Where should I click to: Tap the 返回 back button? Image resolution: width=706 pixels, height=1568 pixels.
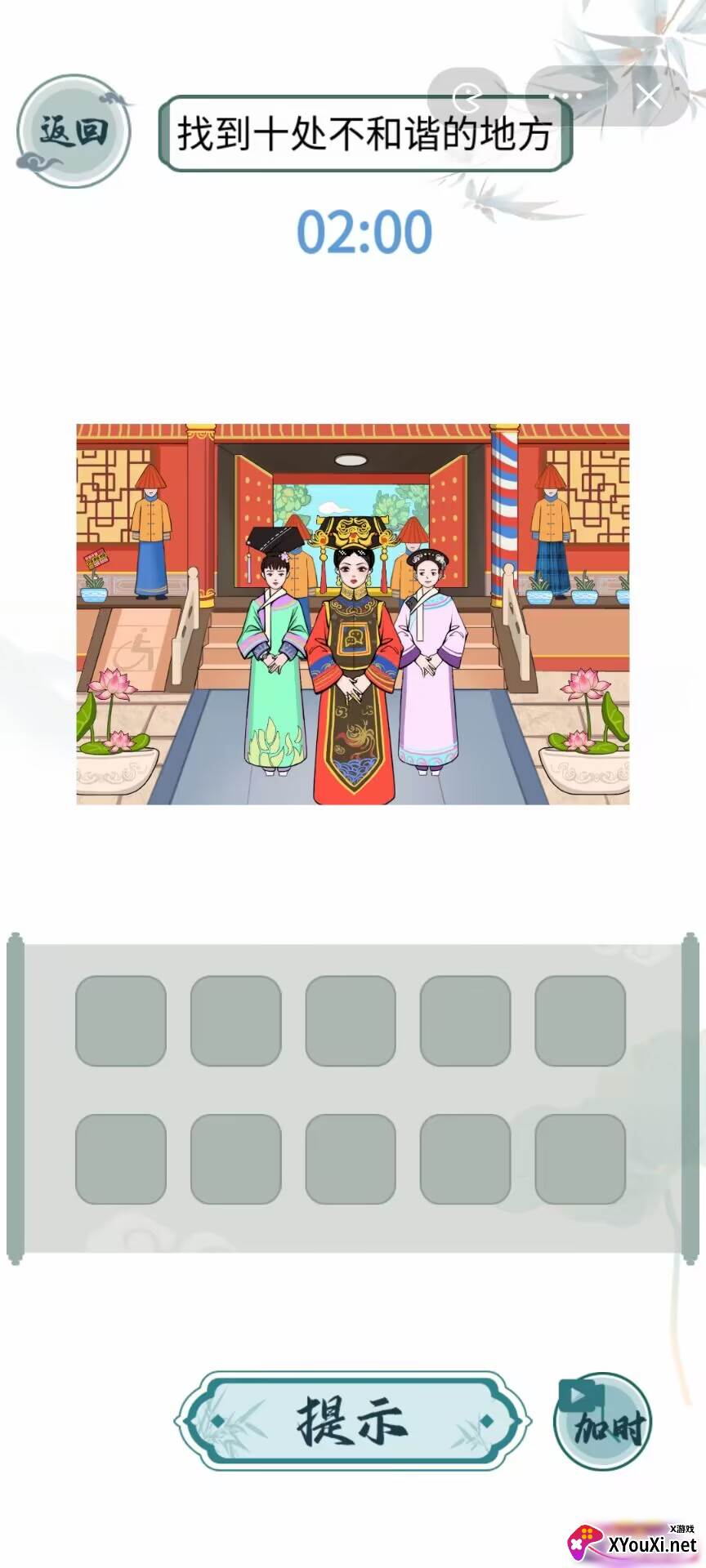click(74, 131)
